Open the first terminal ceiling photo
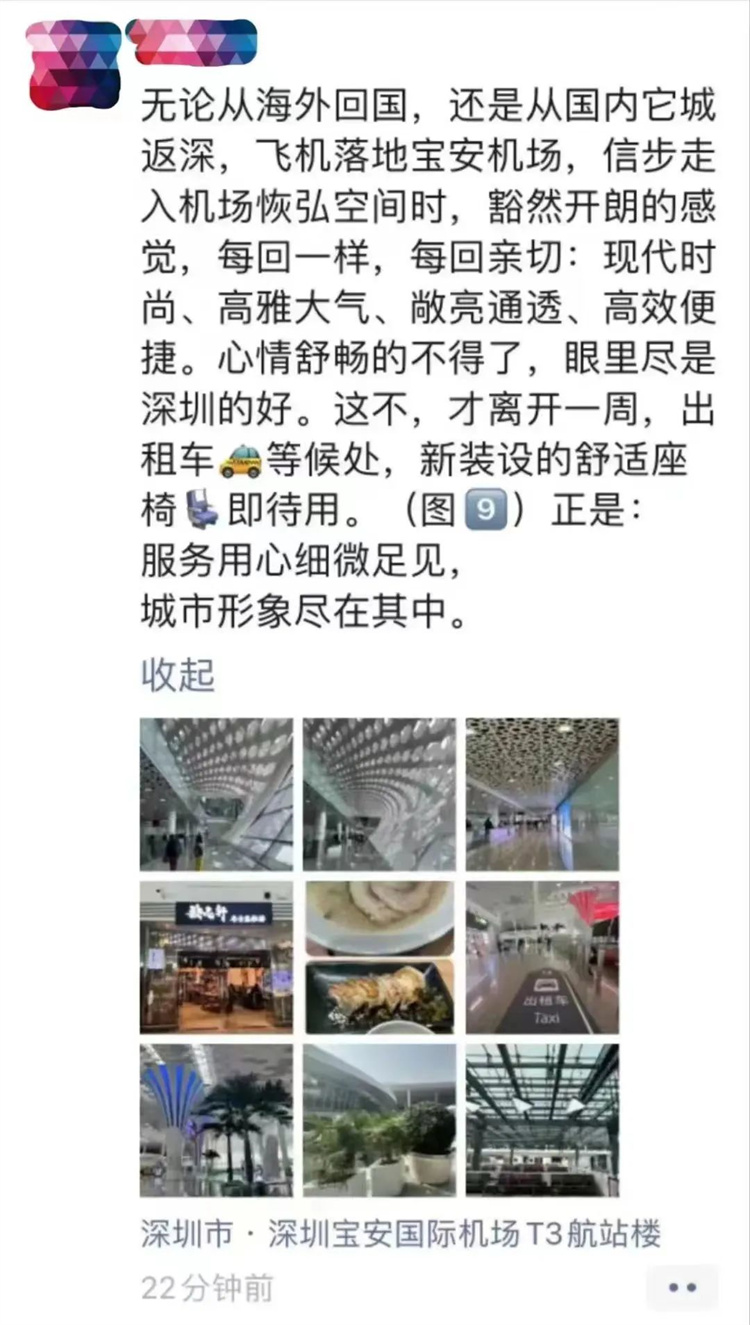The height and width of the screenshot is (1325, 750). tap(216, 794)
